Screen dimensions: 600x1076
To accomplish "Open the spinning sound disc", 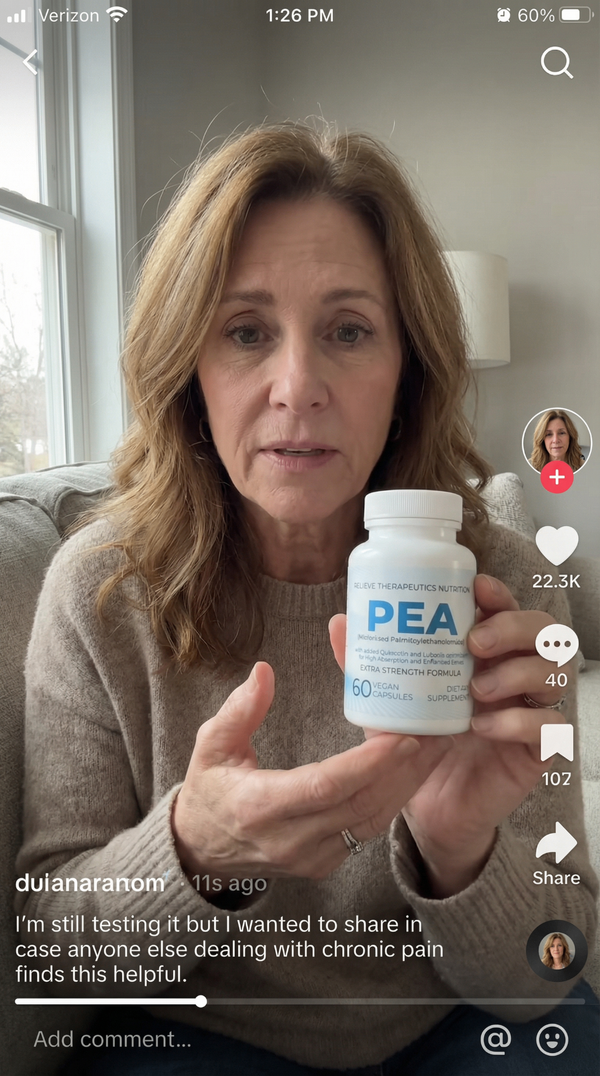I will pos(557,950).
